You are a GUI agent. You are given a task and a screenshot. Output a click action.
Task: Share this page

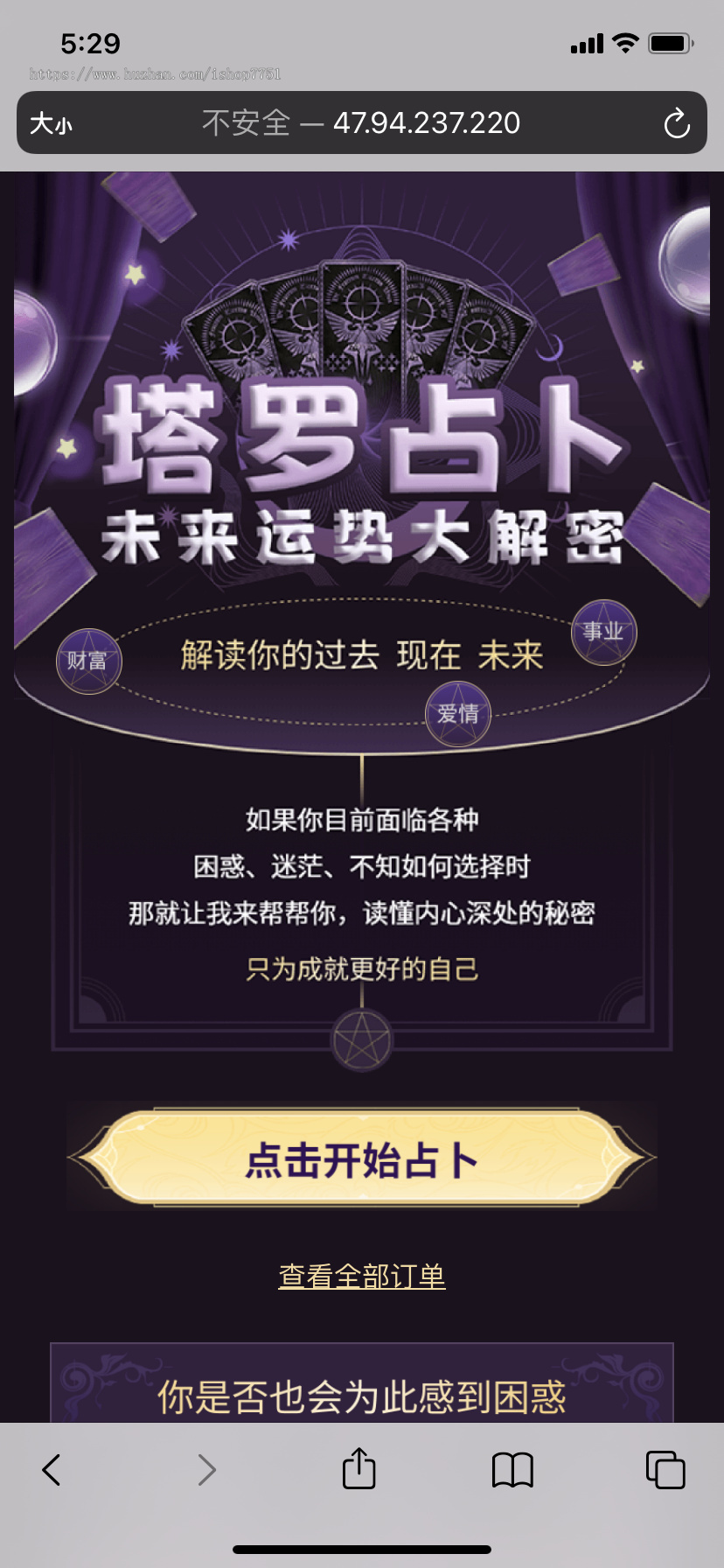[x=359, y=1468]
